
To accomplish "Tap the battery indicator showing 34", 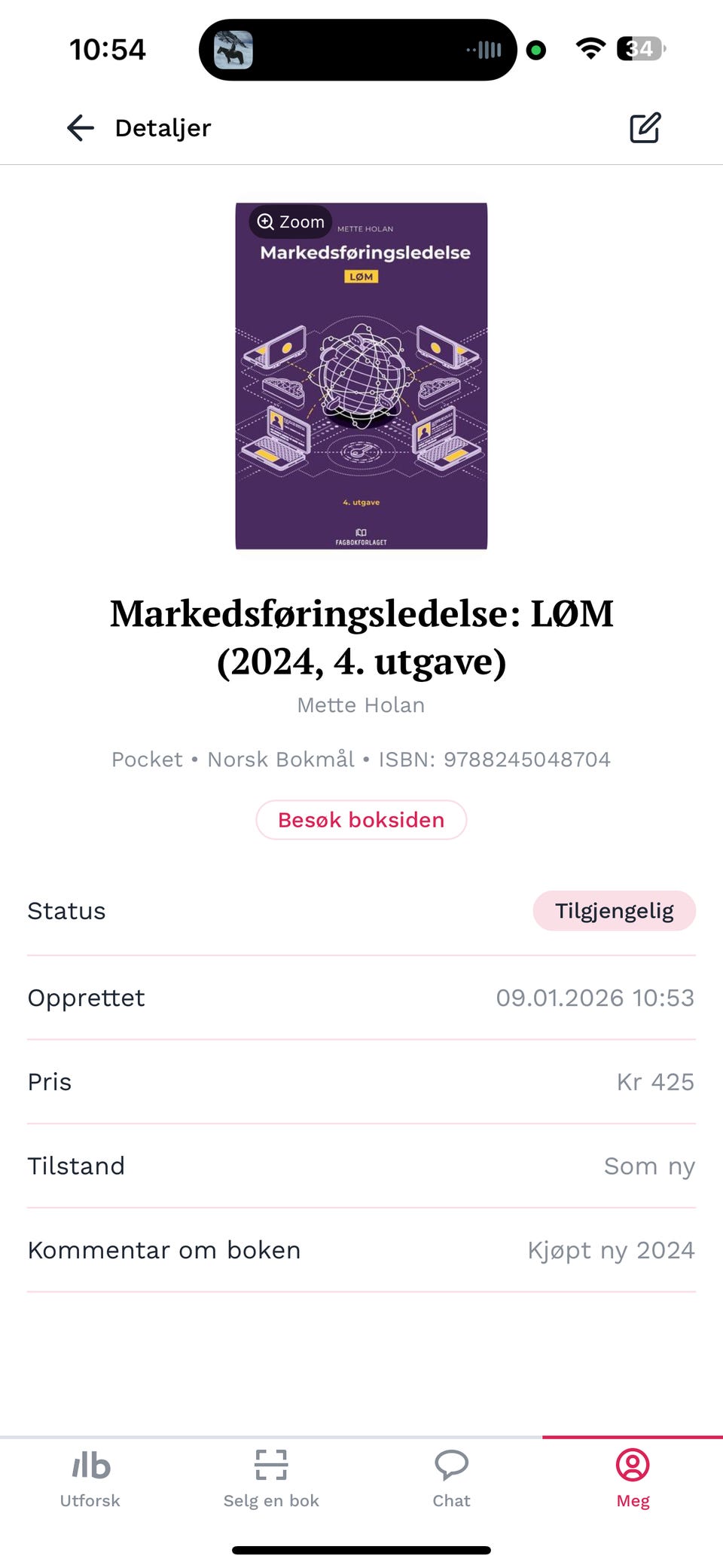I will pos(639,48).
